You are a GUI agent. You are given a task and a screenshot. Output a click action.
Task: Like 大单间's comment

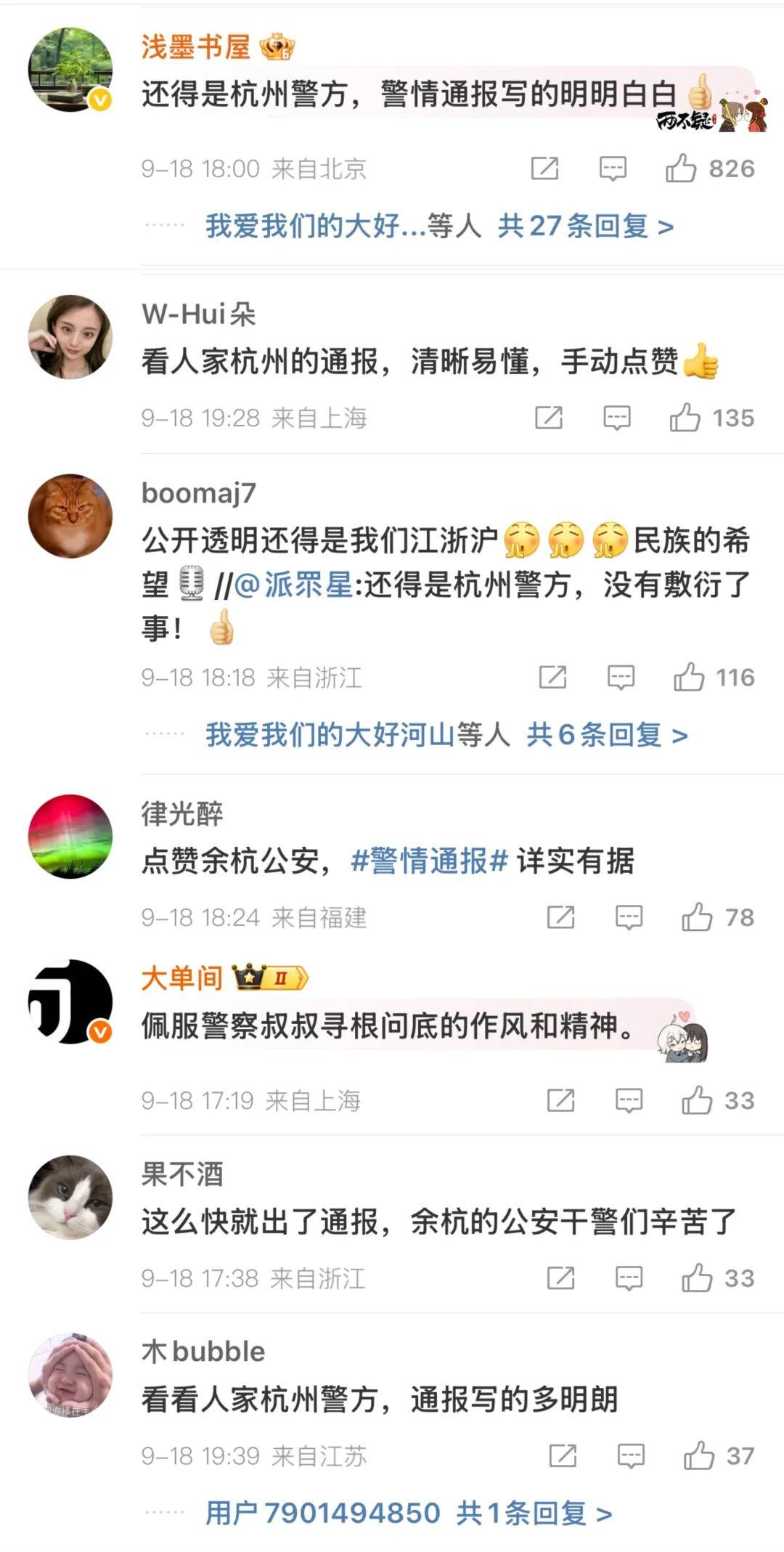click(x=696, y=1101)
